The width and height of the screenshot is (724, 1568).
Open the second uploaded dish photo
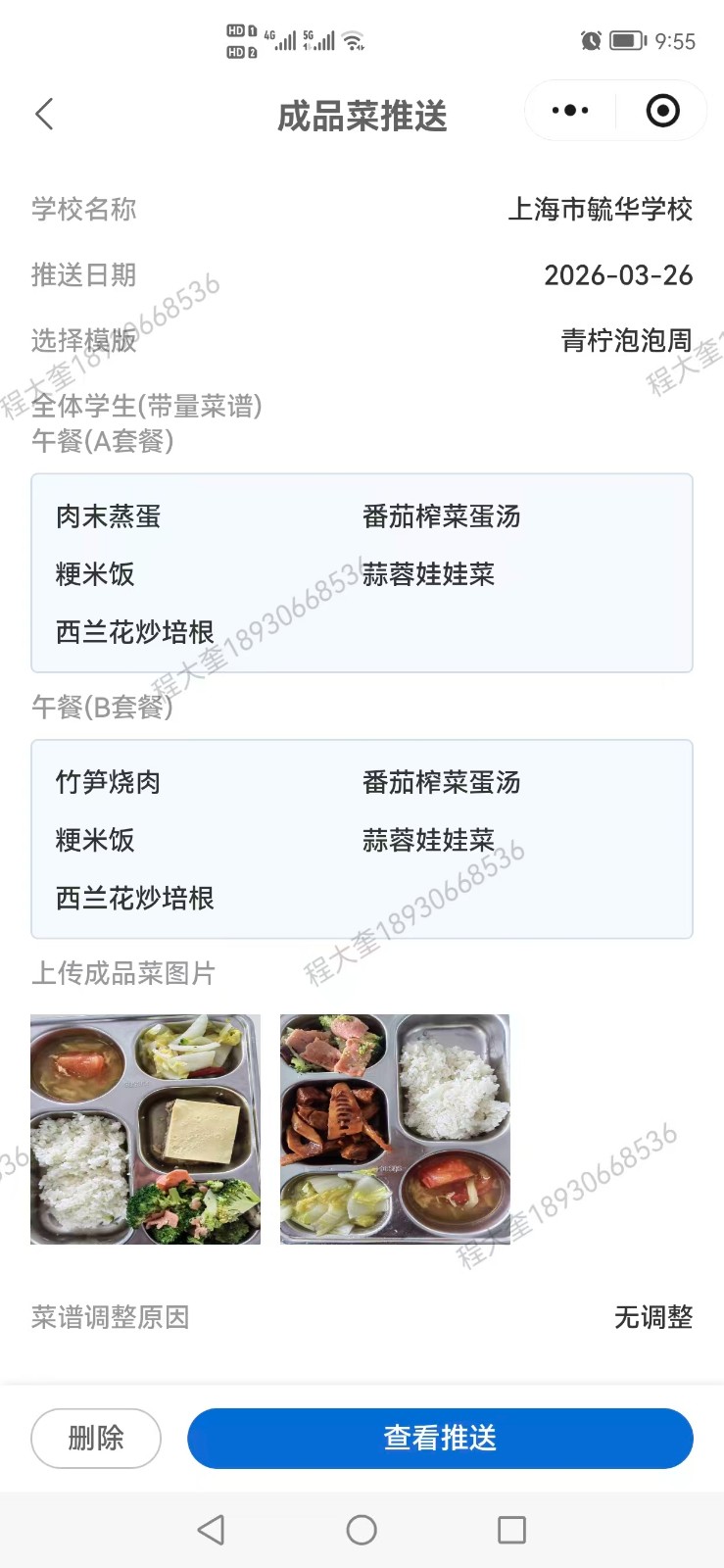[x=395, y=1129]
